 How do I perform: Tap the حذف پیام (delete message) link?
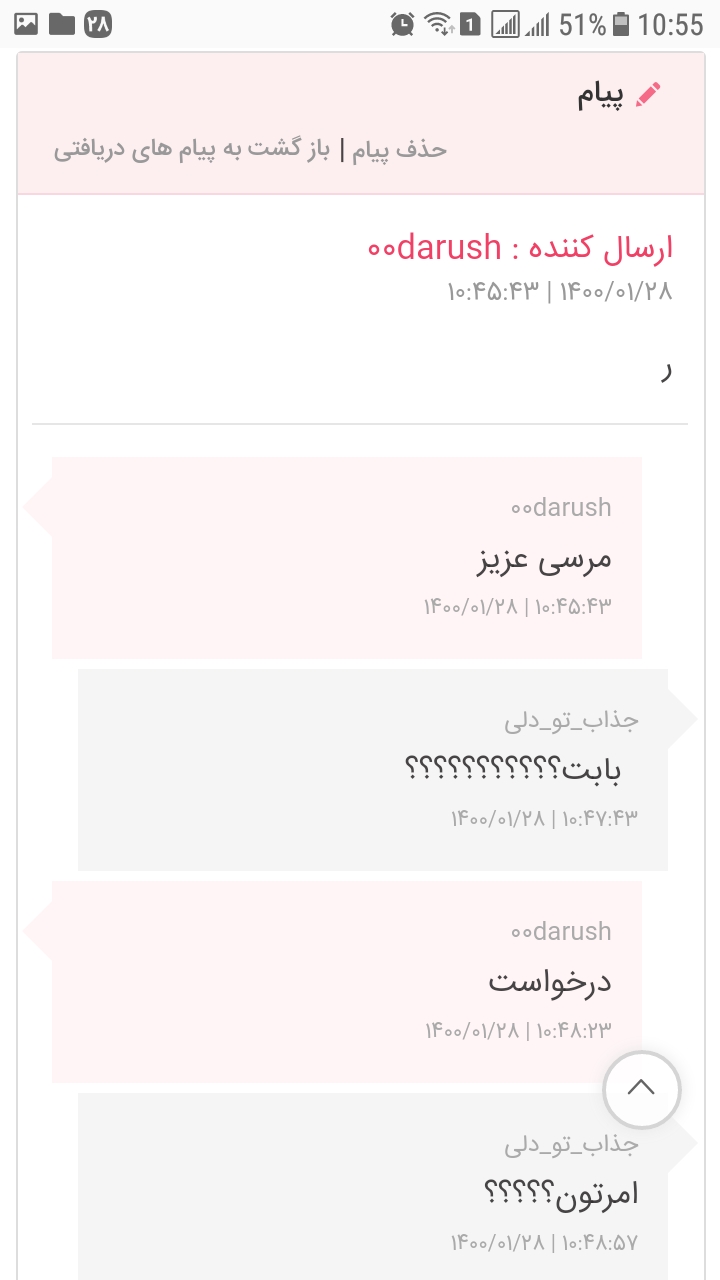point(399,150)
